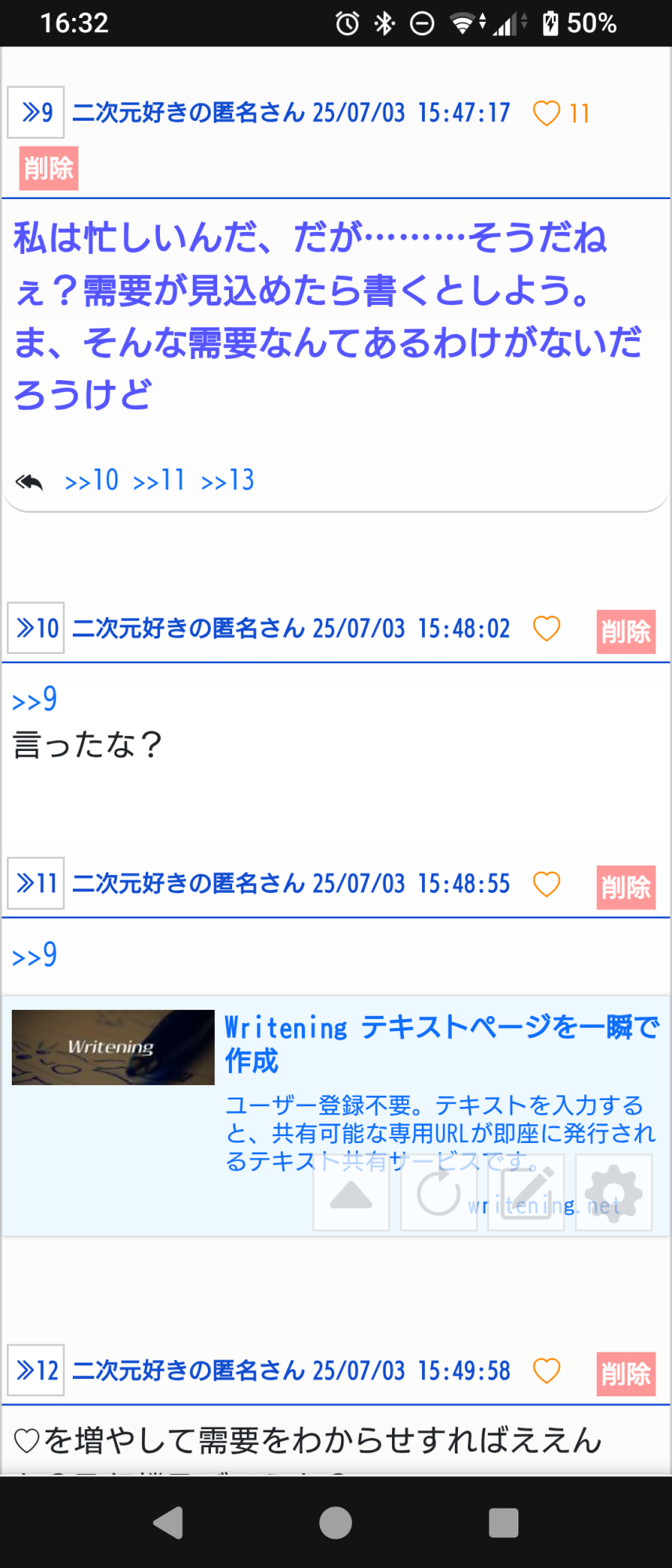672x1568 pixels.
Task: Like post 9 with the heart
Action: point(547,114)
